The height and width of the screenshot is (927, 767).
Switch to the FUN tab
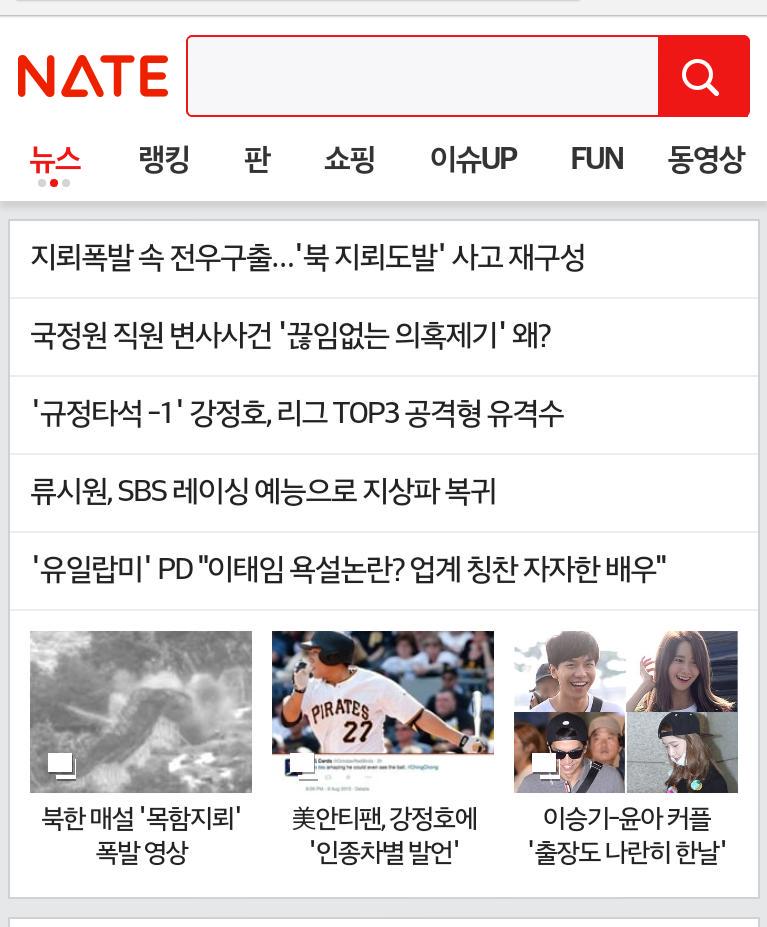(x=596, y=159)
